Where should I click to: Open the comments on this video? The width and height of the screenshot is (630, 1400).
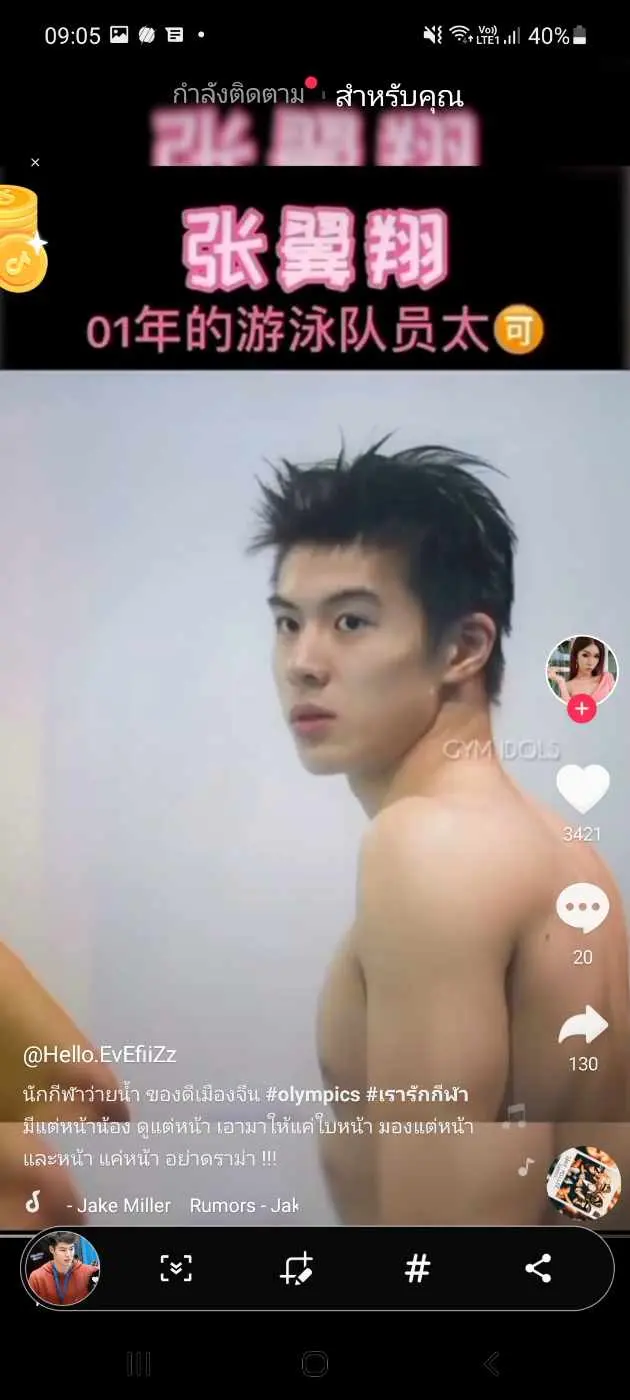point(582,909)
